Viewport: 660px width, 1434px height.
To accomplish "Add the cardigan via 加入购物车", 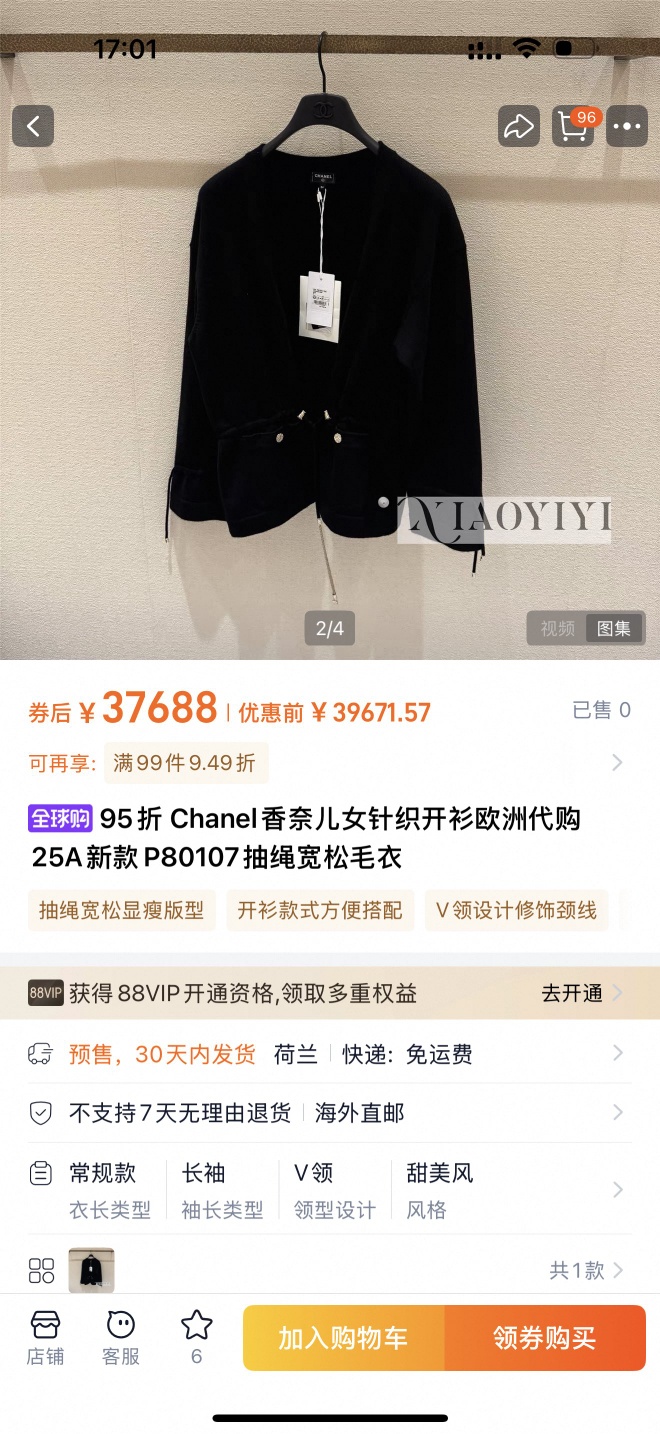I will 343,1338.
